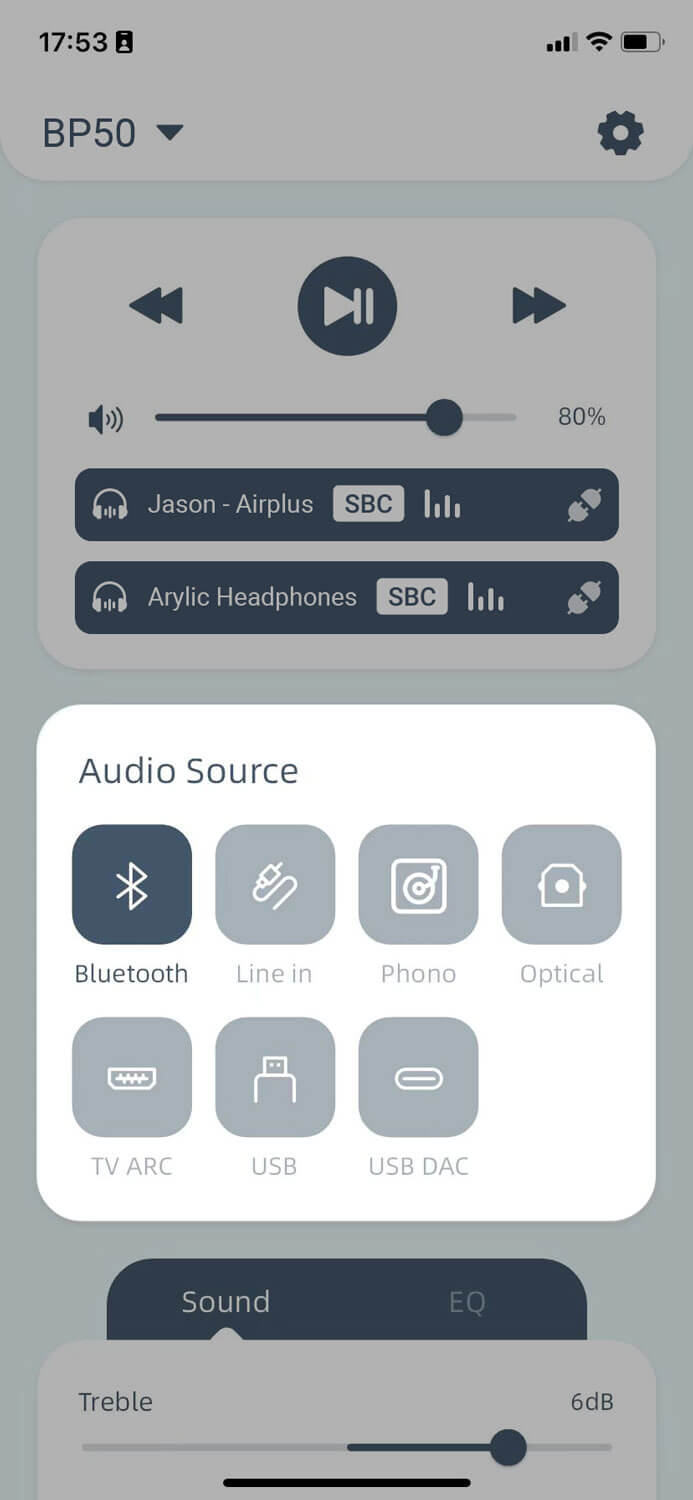Adjust the Treble slider
Image resolution: width=693 pixels, height=1500 pixels.
point(508,1447)
